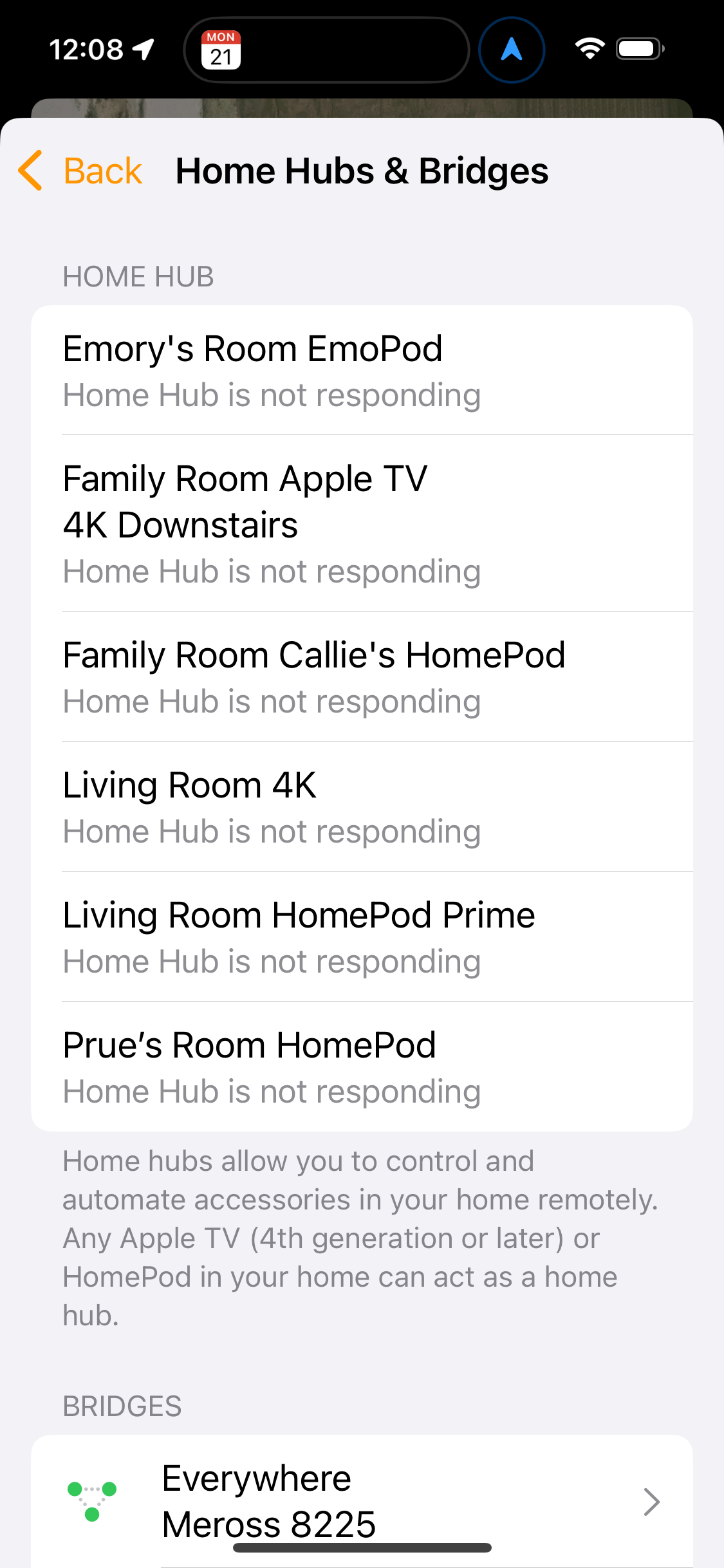This screenshot has width=724, height=1568.
Task: Select Family Room Callie's HomePod
Action: [x=362, y=677]
